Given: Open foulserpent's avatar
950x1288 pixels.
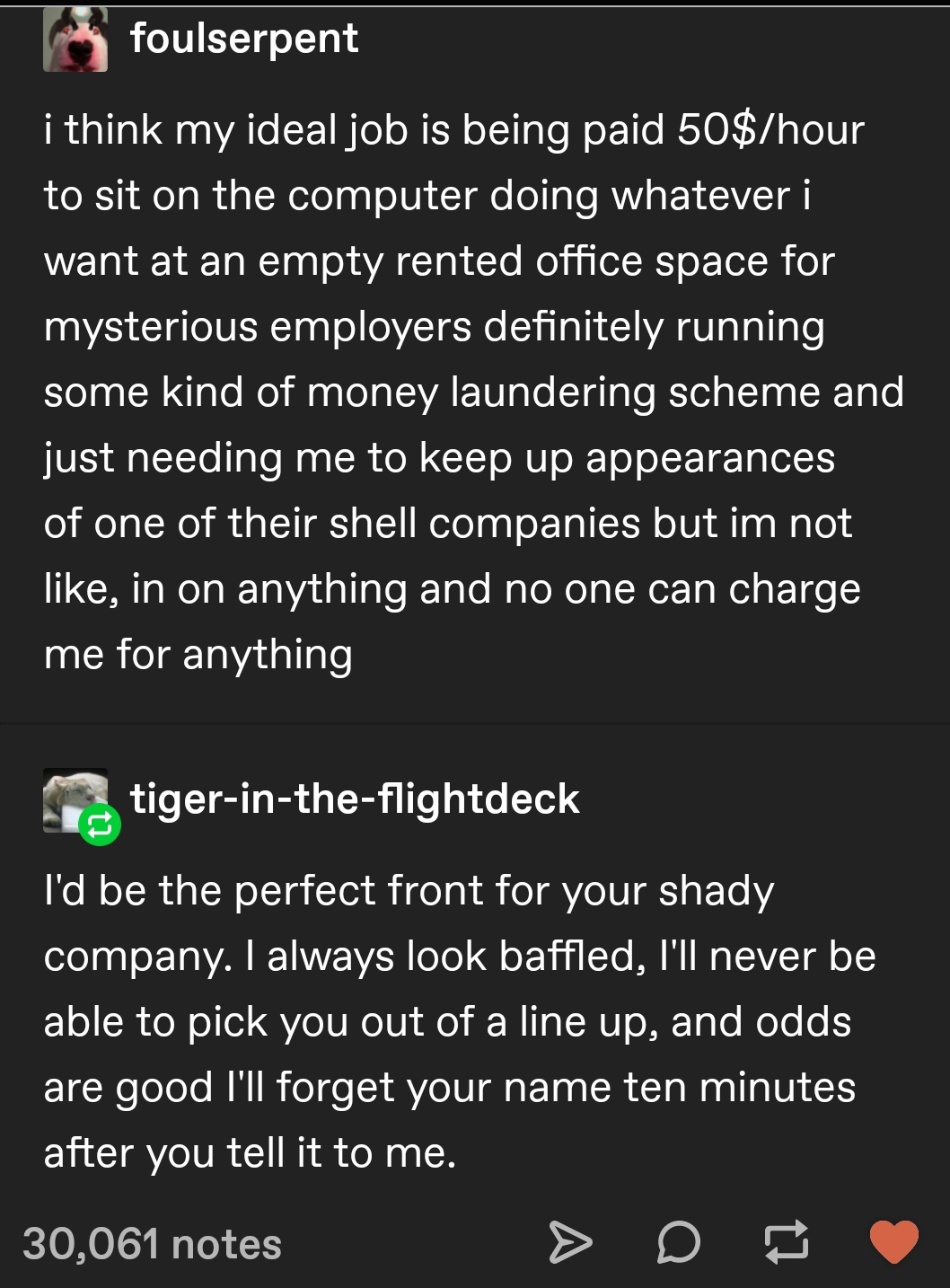Looking at the screenshot, I should (75, 41).
